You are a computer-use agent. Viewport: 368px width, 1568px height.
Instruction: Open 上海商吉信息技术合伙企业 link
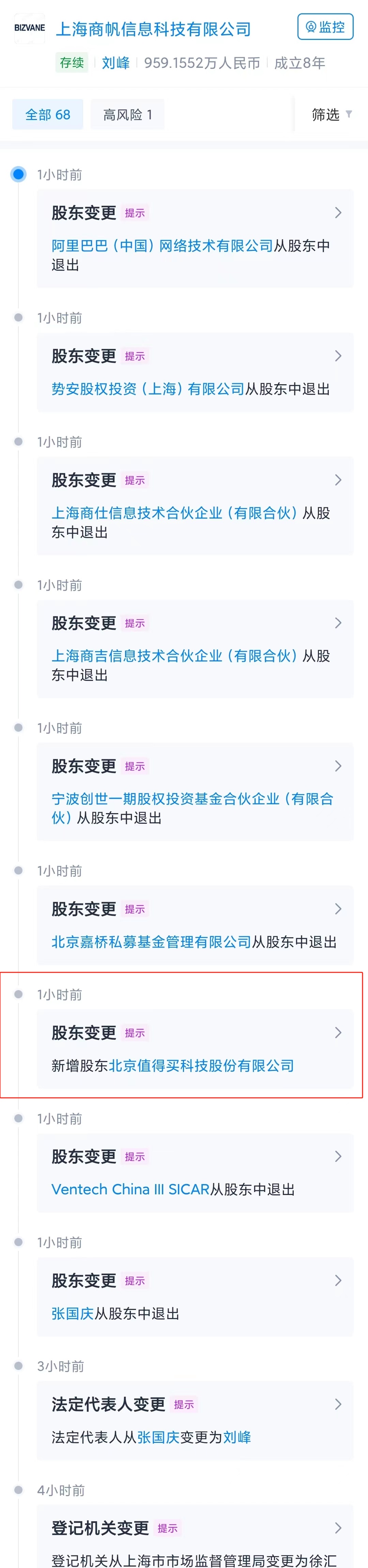coord(174,656)
